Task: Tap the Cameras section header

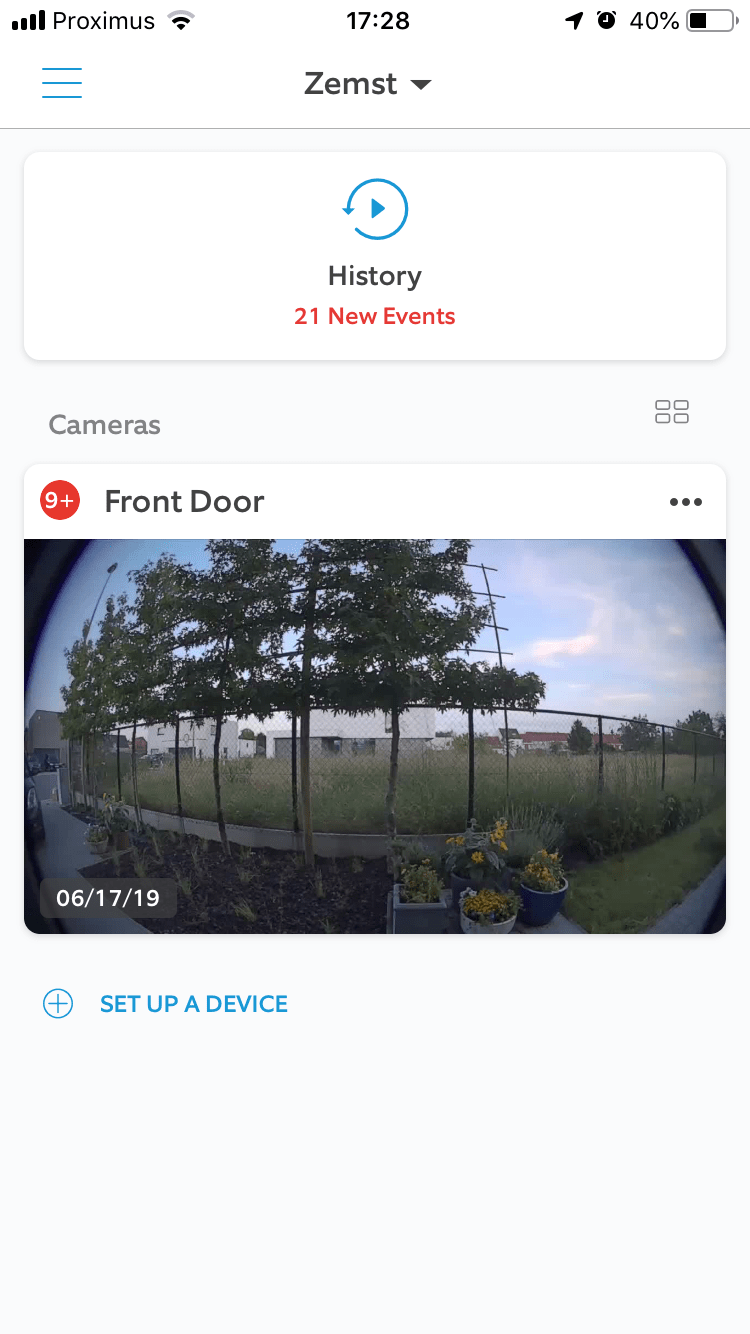Action: 104,424
